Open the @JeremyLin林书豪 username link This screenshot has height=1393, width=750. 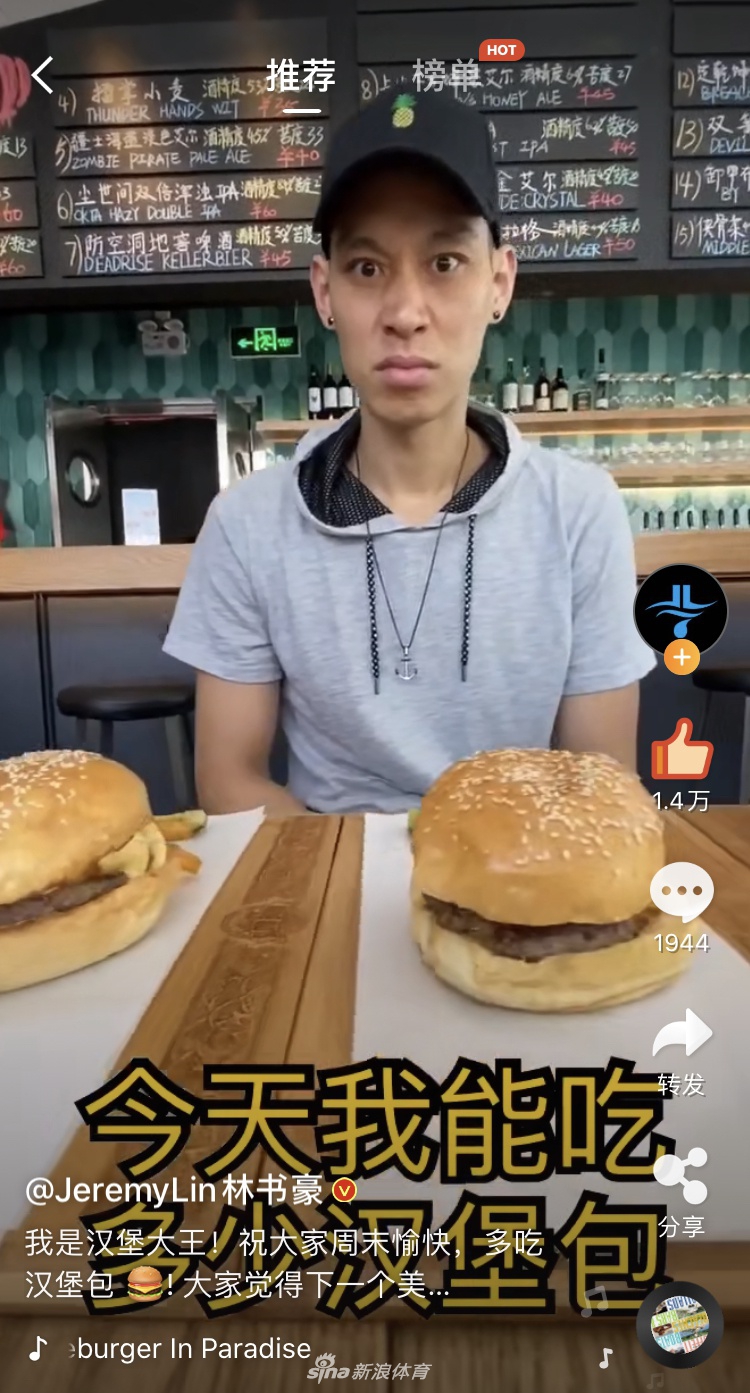coord(175,1191)
